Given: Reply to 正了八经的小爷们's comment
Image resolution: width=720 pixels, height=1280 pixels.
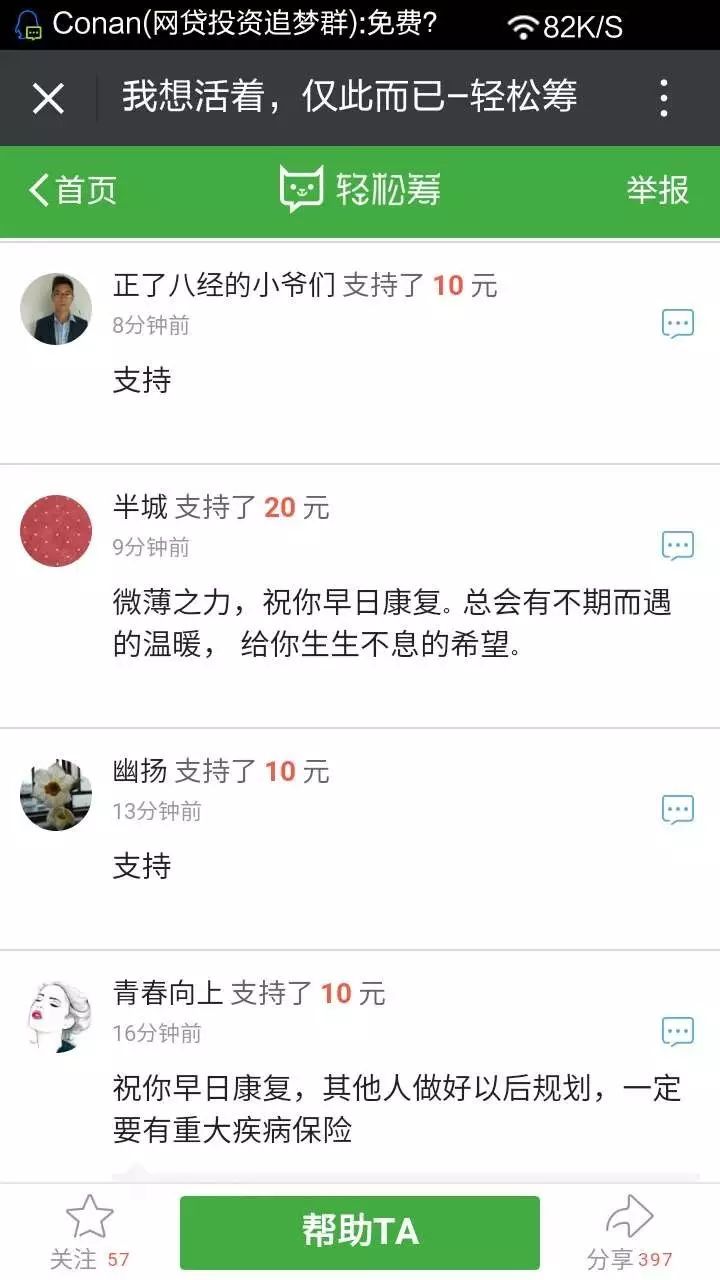Looking at the screenshot, I should point(677,324).
